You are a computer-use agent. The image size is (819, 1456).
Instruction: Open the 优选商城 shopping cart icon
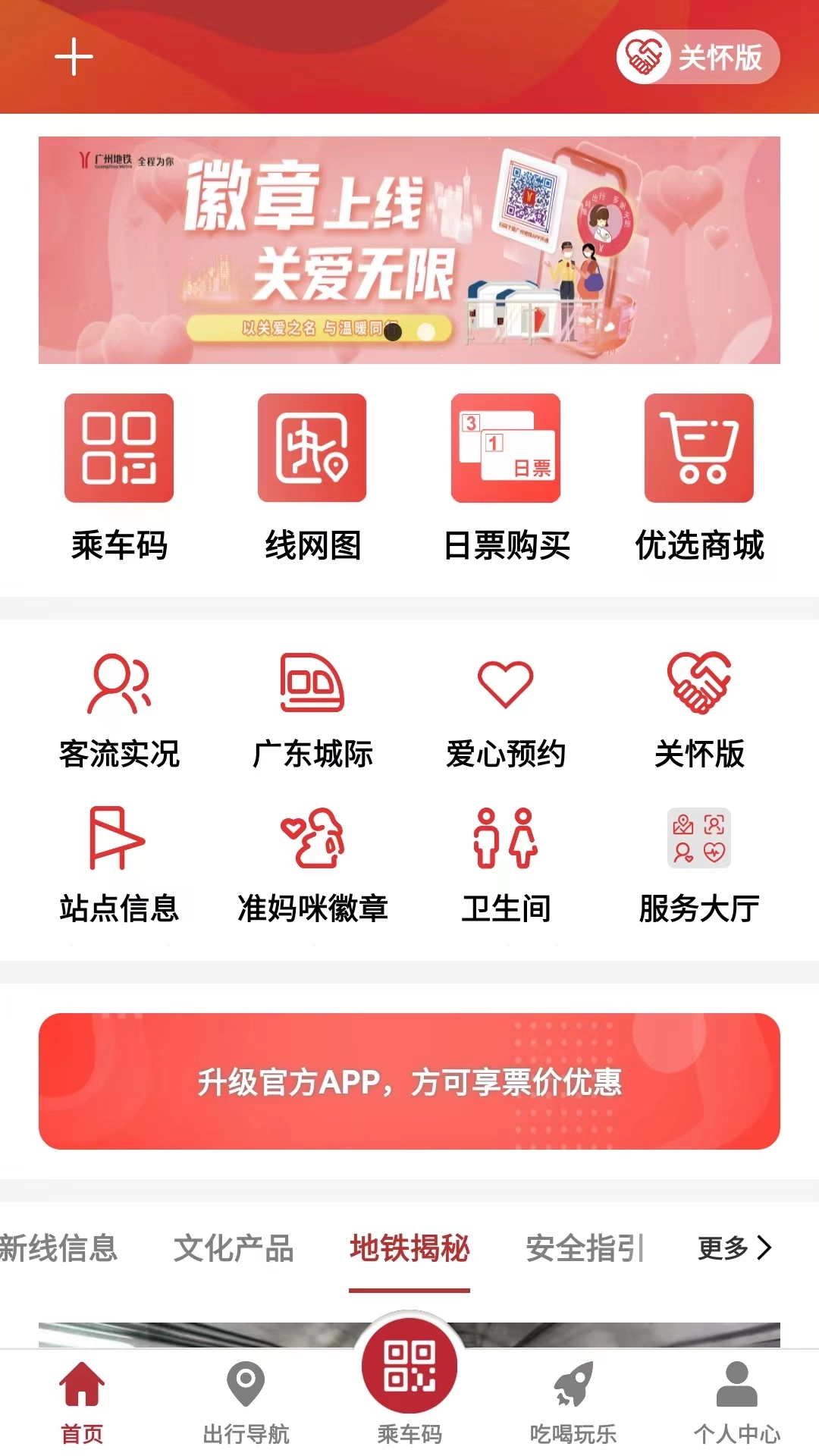[x=698, y=449]
